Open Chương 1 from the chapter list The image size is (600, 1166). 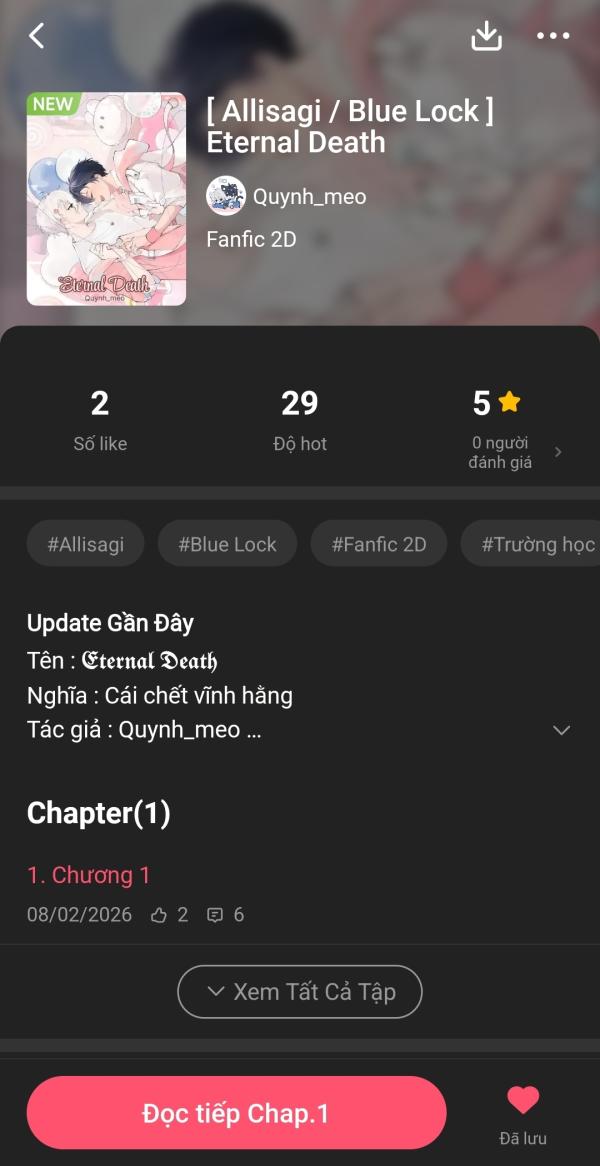[89, 875]
